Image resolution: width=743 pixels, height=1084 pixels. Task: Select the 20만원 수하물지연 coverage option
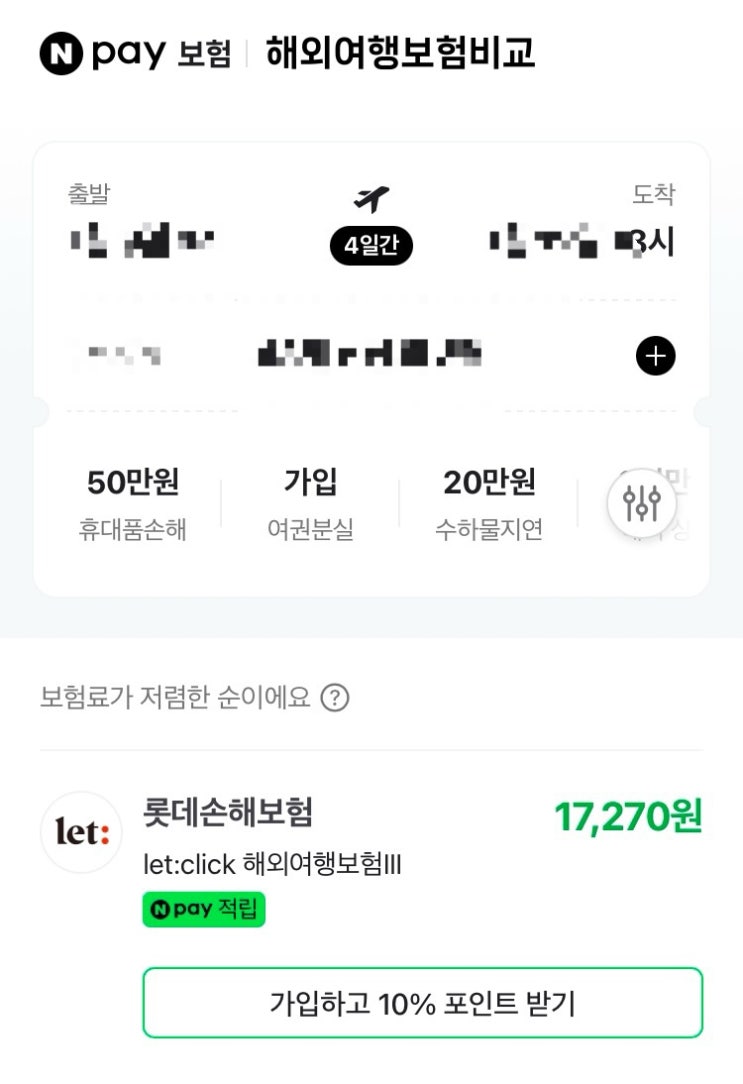(489, 503)
